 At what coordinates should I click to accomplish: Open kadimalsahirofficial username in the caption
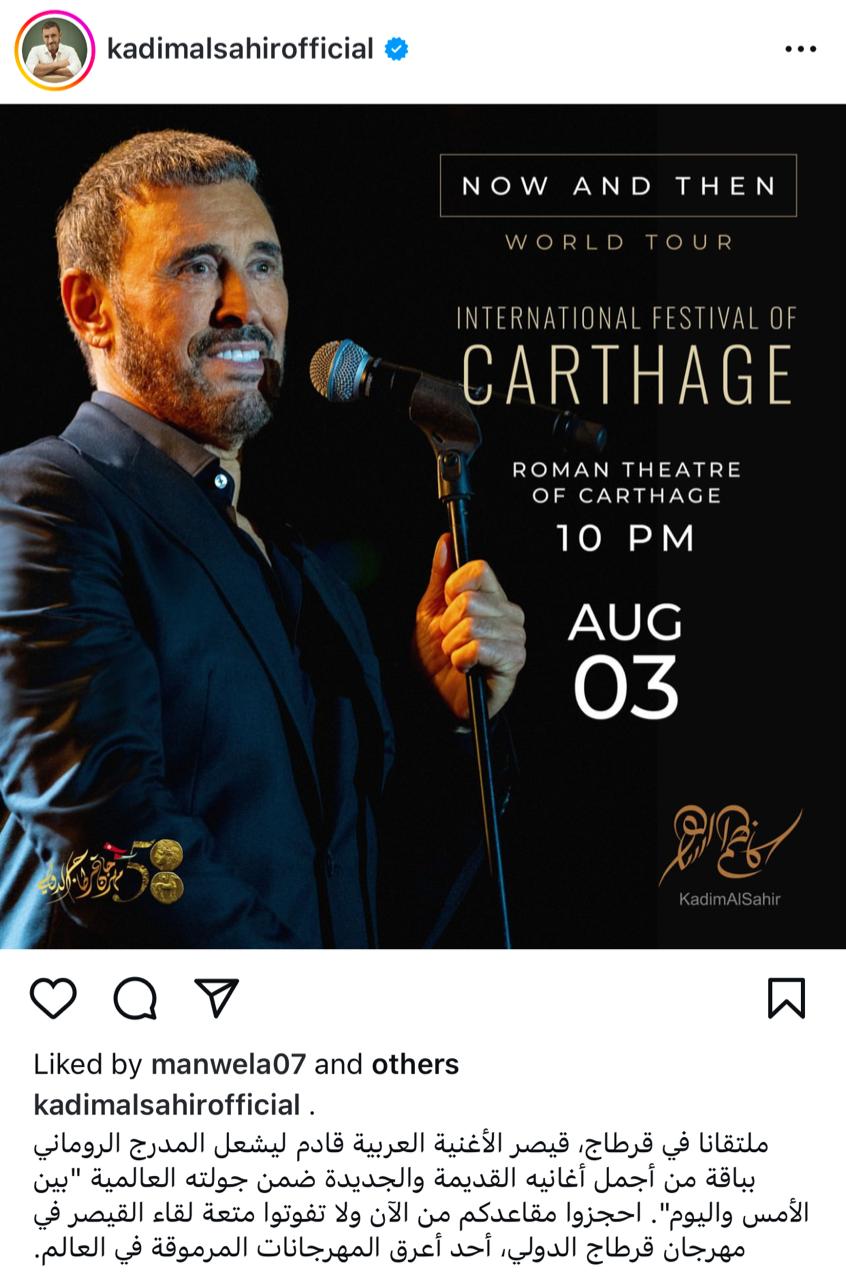166,1104
